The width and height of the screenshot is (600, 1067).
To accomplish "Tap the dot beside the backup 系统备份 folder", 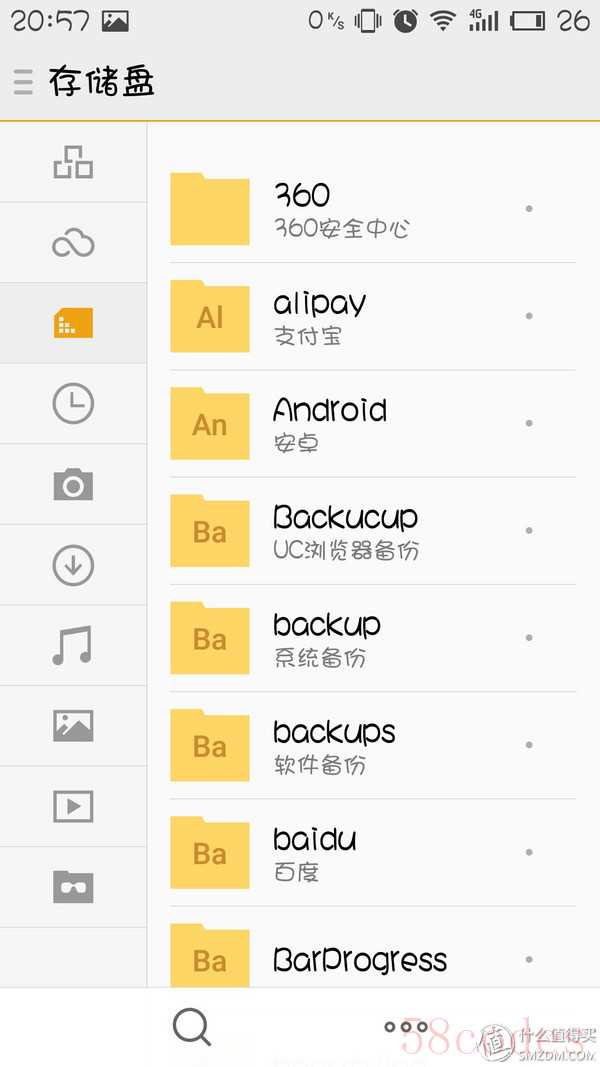I will coord(529,638).
